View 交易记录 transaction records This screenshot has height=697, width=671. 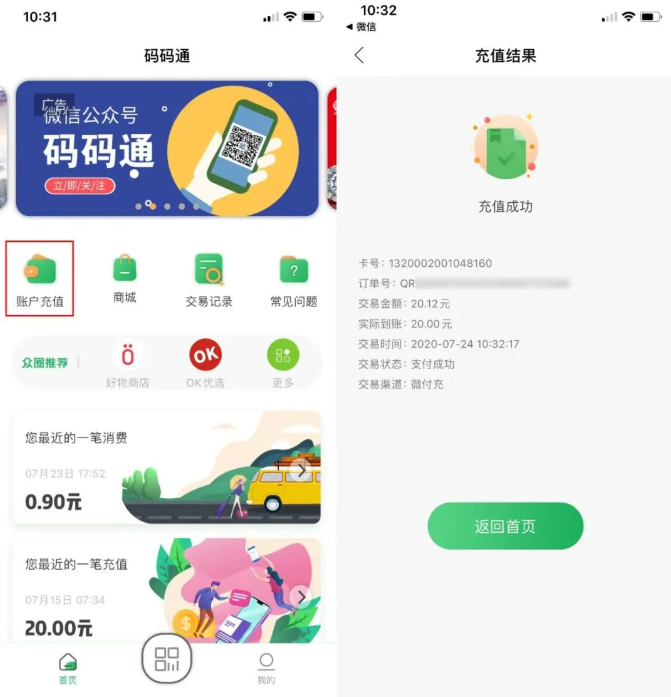click(x=209, y=277)
